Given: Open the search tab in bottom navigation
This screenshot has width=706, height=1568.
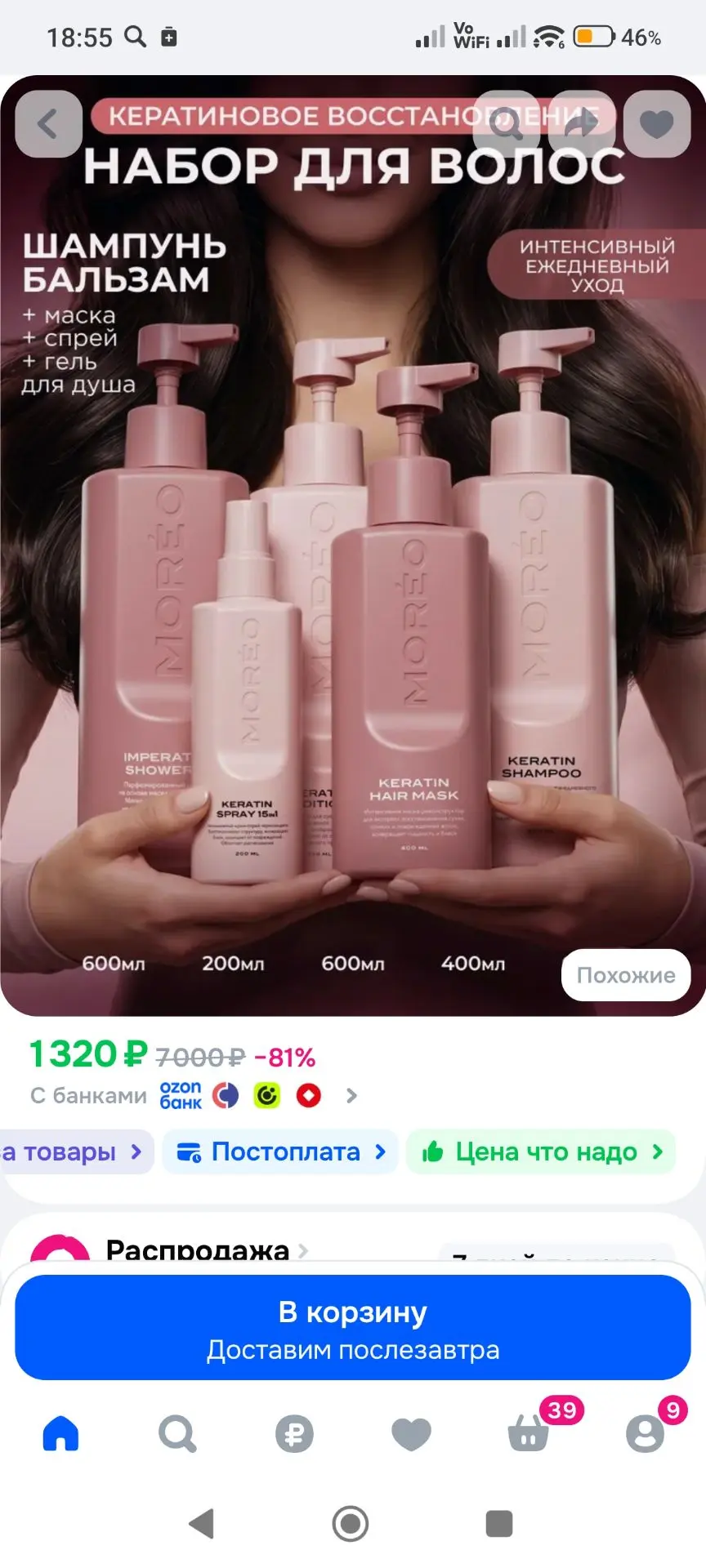Looking at the screenshot, I should [x=177, y=1434].
